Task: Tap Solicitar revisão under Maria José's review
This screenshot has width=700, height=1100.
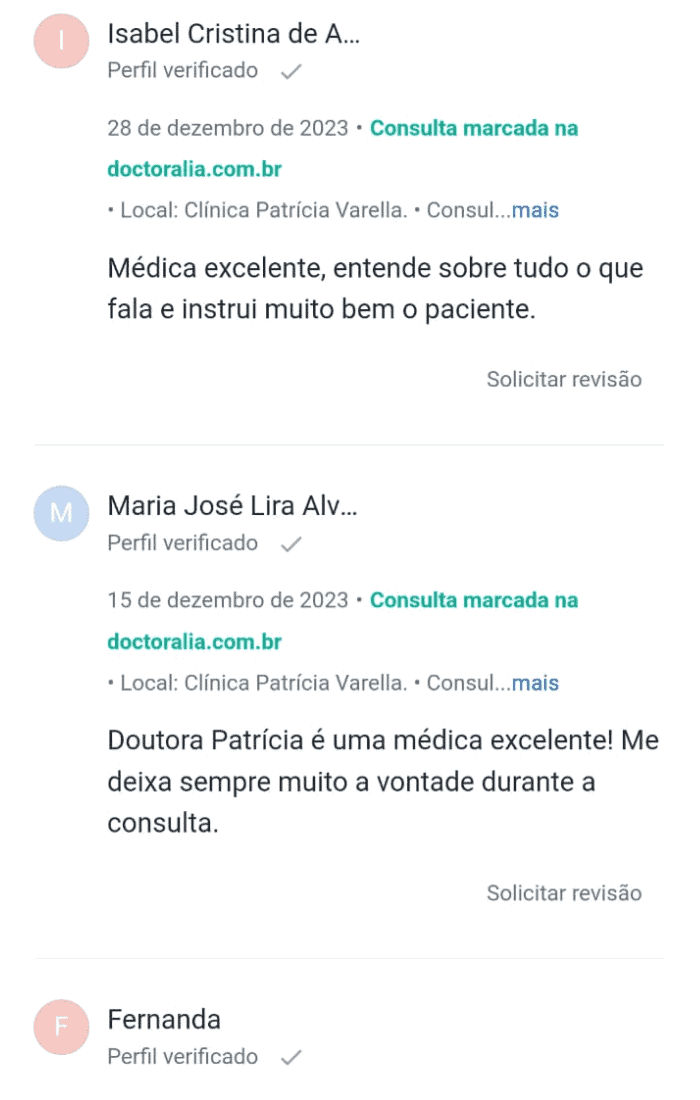Action: click(564, 893)
